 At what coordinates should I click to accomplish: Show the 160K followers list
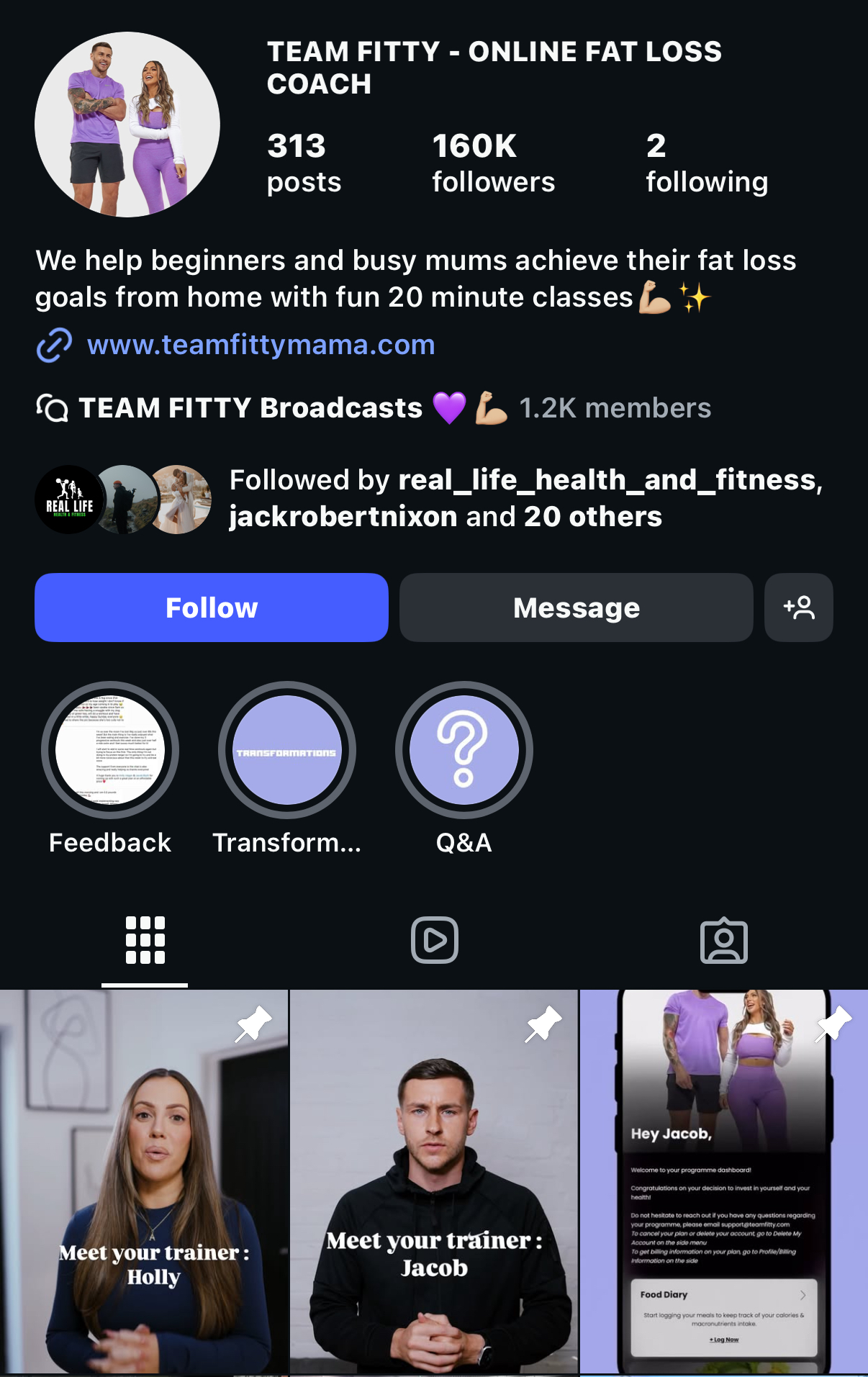pos(493,163)
